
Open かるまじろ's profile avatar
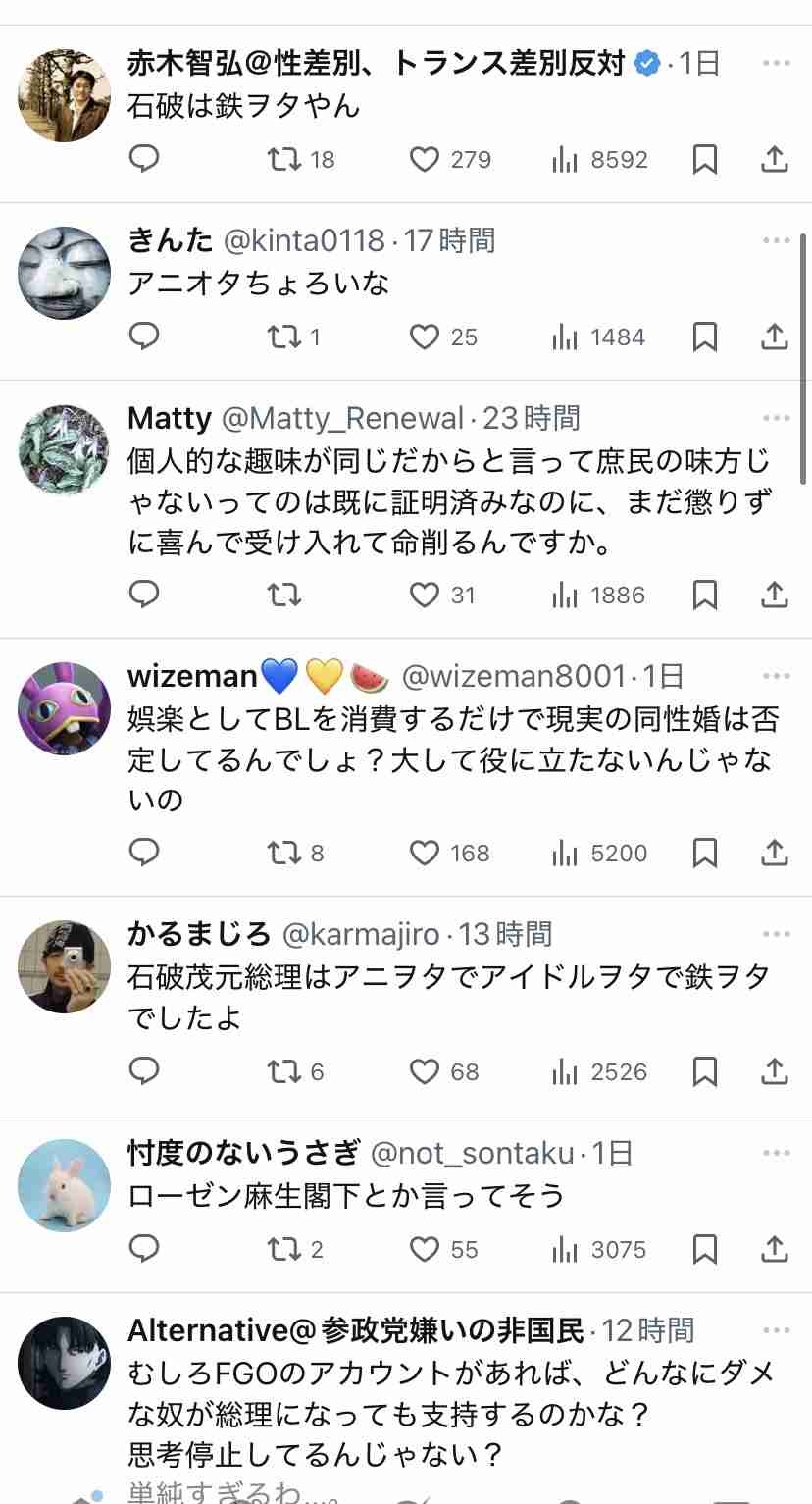click(65, 966)
